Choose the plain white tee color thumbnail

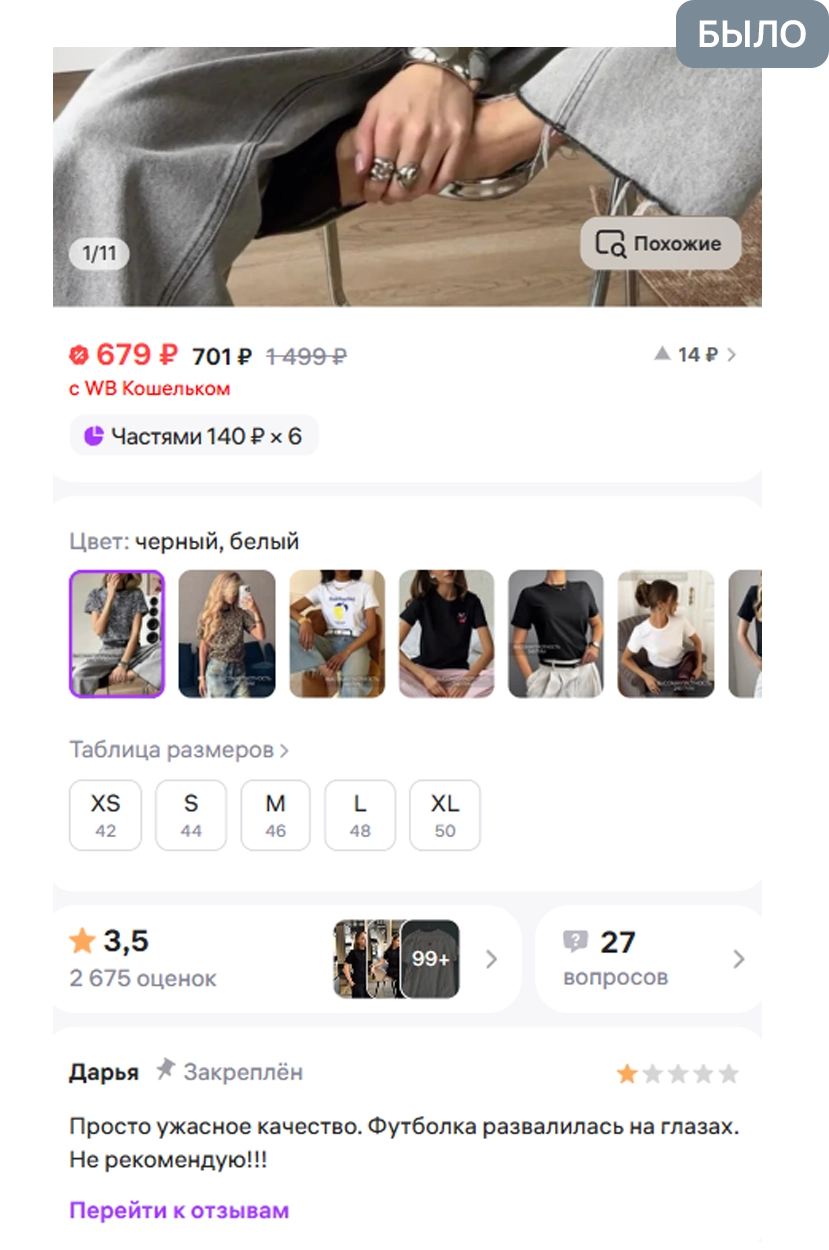665,633
